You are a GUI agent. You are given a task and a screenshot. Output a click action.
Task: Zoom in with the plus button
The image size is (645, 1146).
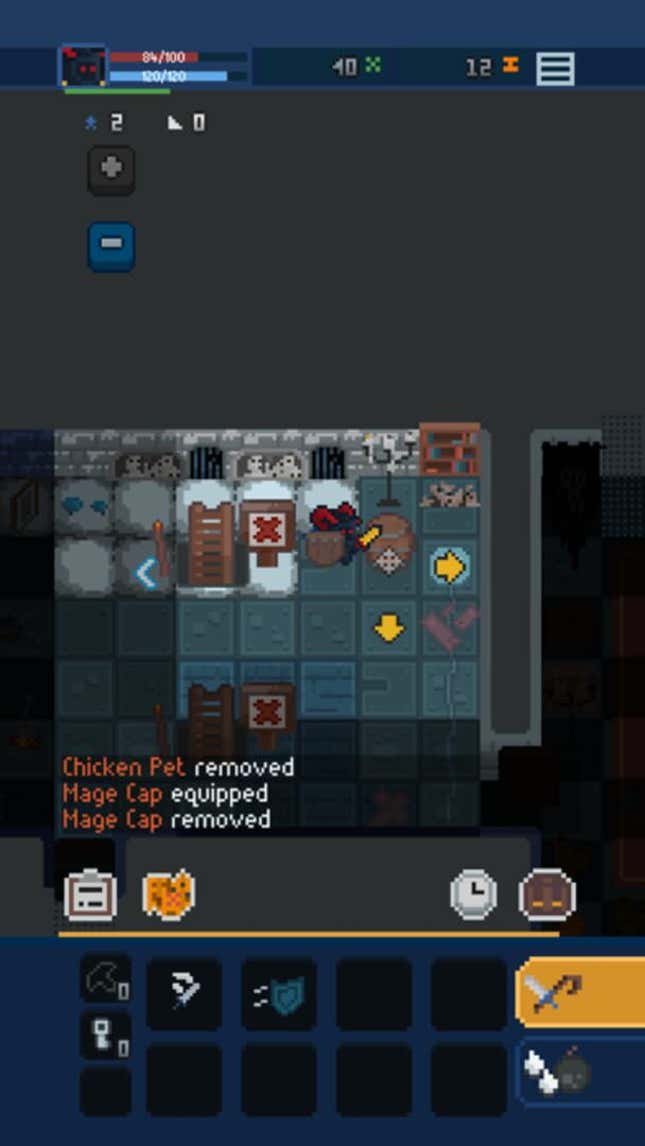[x=111, y=170]
